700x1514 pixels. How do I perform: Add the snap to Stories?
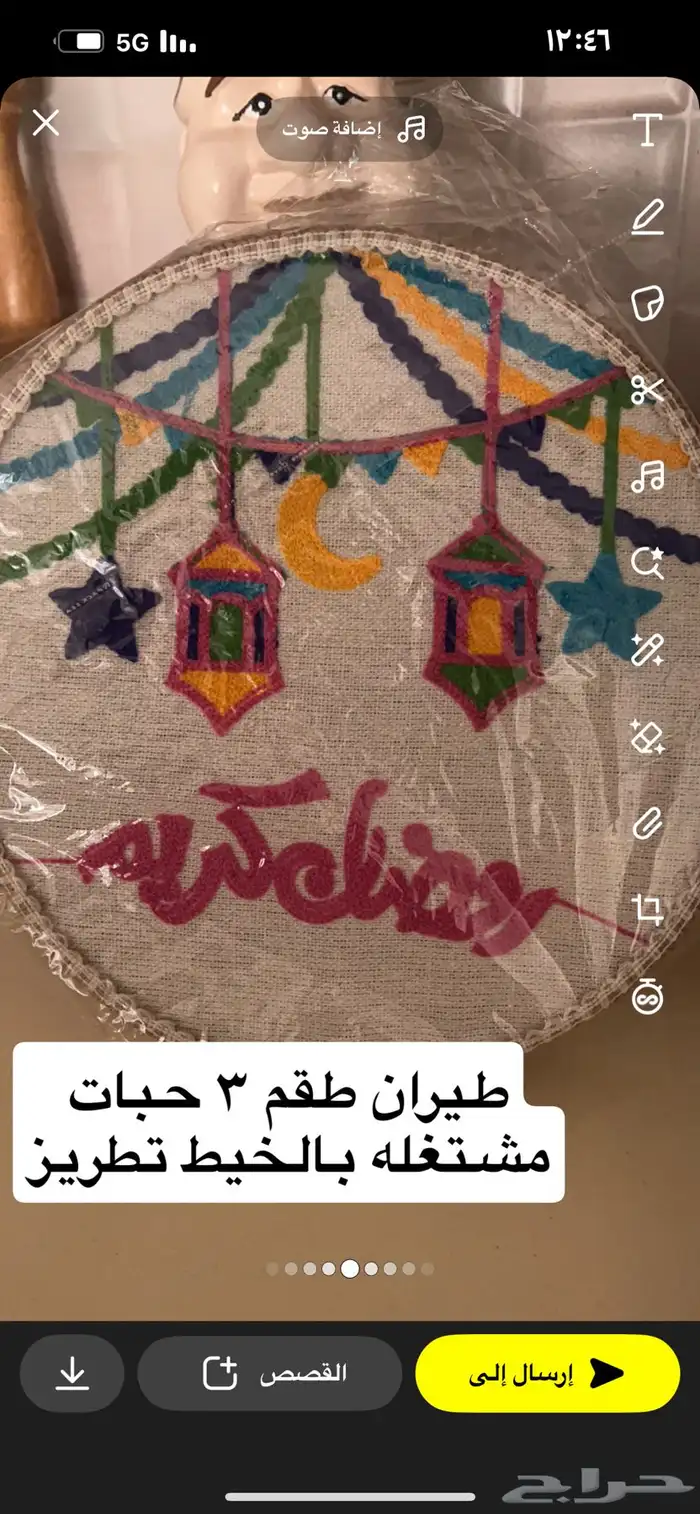click(x=269, y=1374)
